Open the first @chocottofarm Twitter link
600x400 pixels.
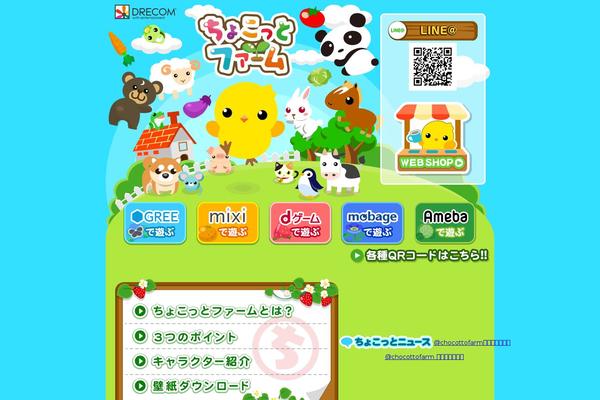pyautogui.click(x=470, y=342)
